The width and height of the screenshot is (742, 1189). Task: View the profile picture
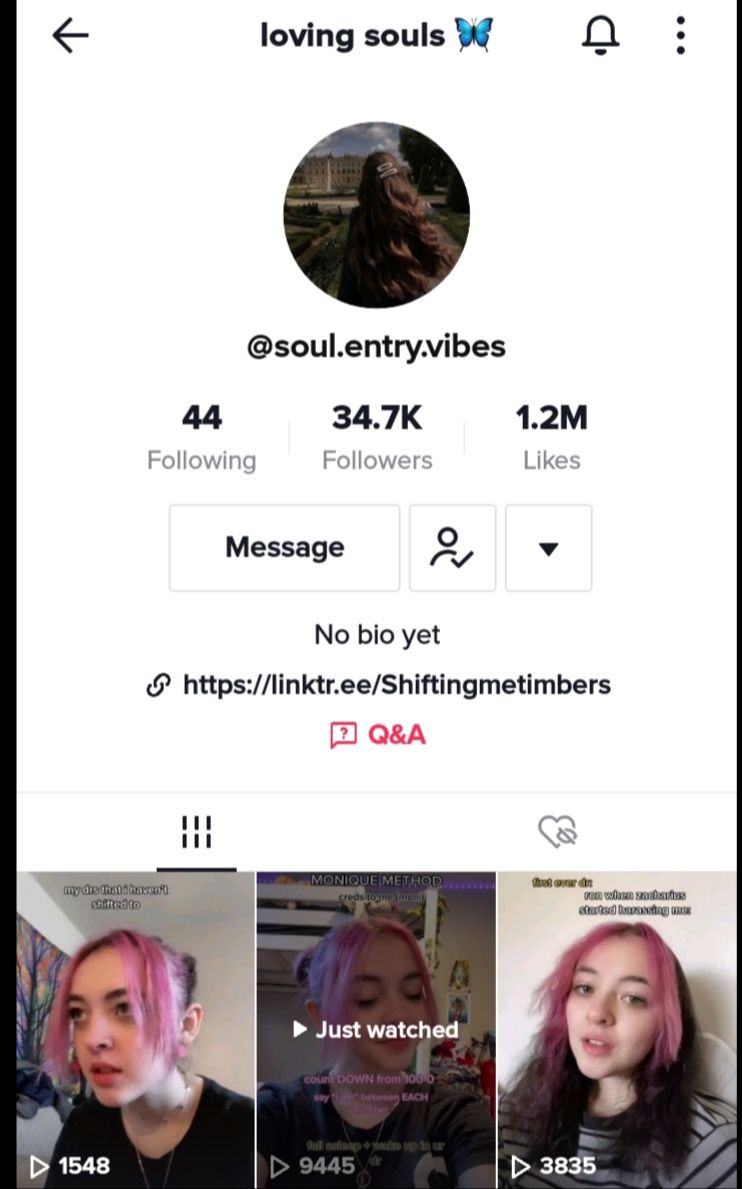377,215
